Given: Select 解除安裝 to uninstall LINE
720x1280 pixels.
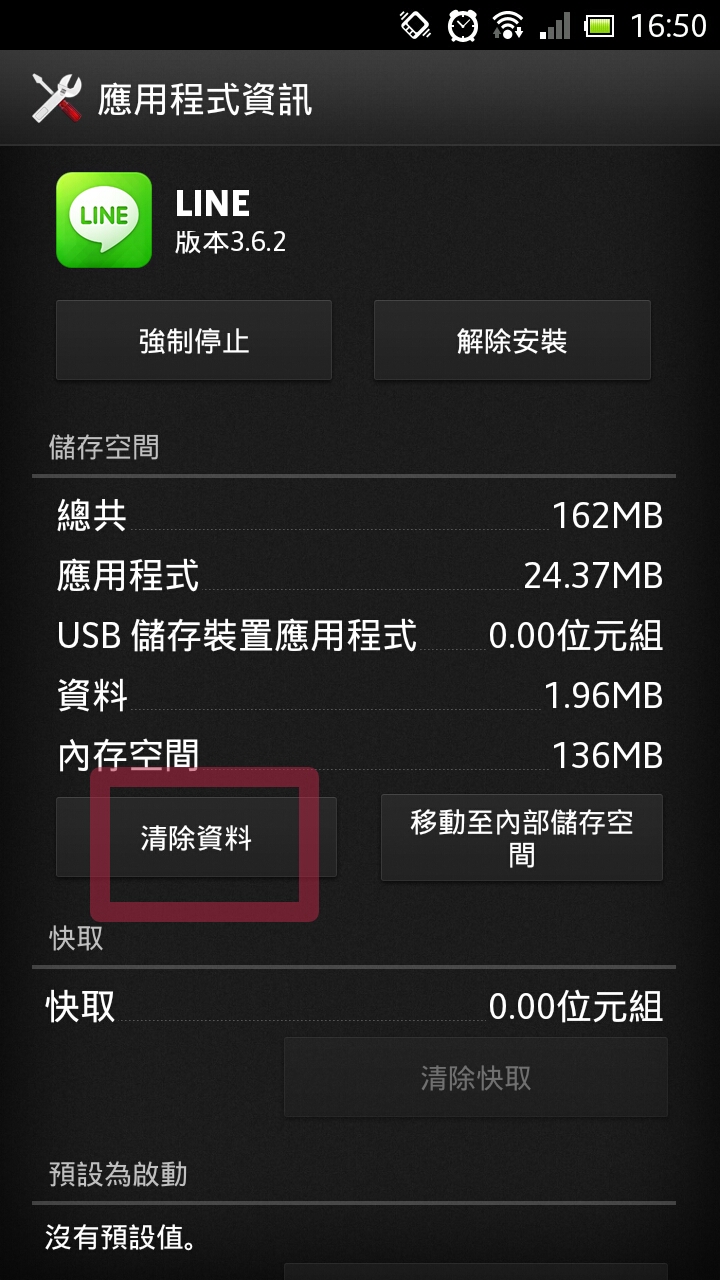Looking at the screenshot, I should click(x=512, y=341).
